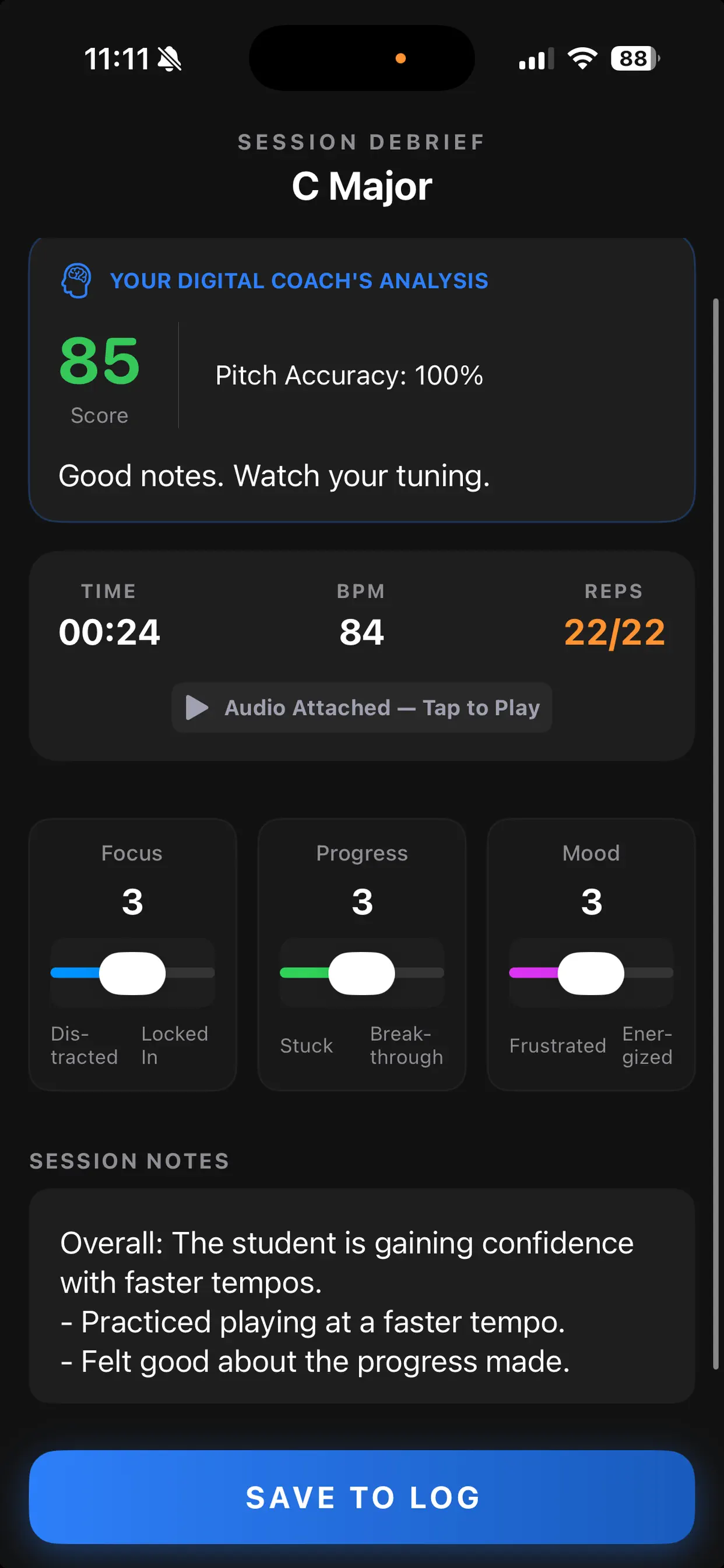Click the orange recording indicator dot

click(x=401, y=58)
